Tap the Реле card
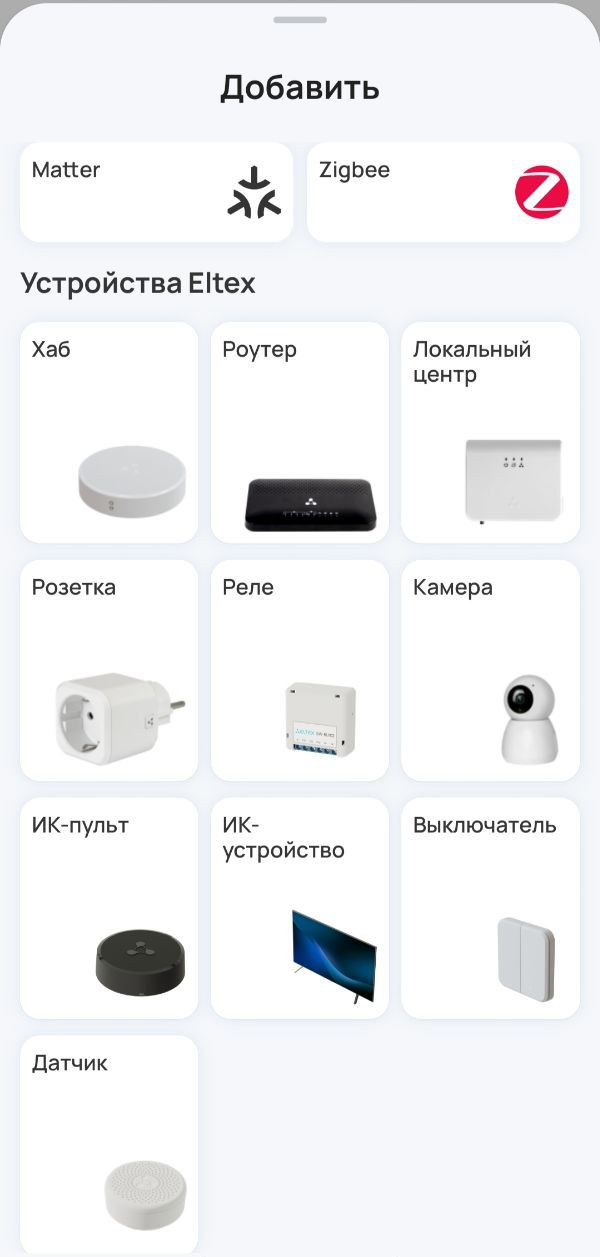The image size is (600, 1257). point(300,670)
